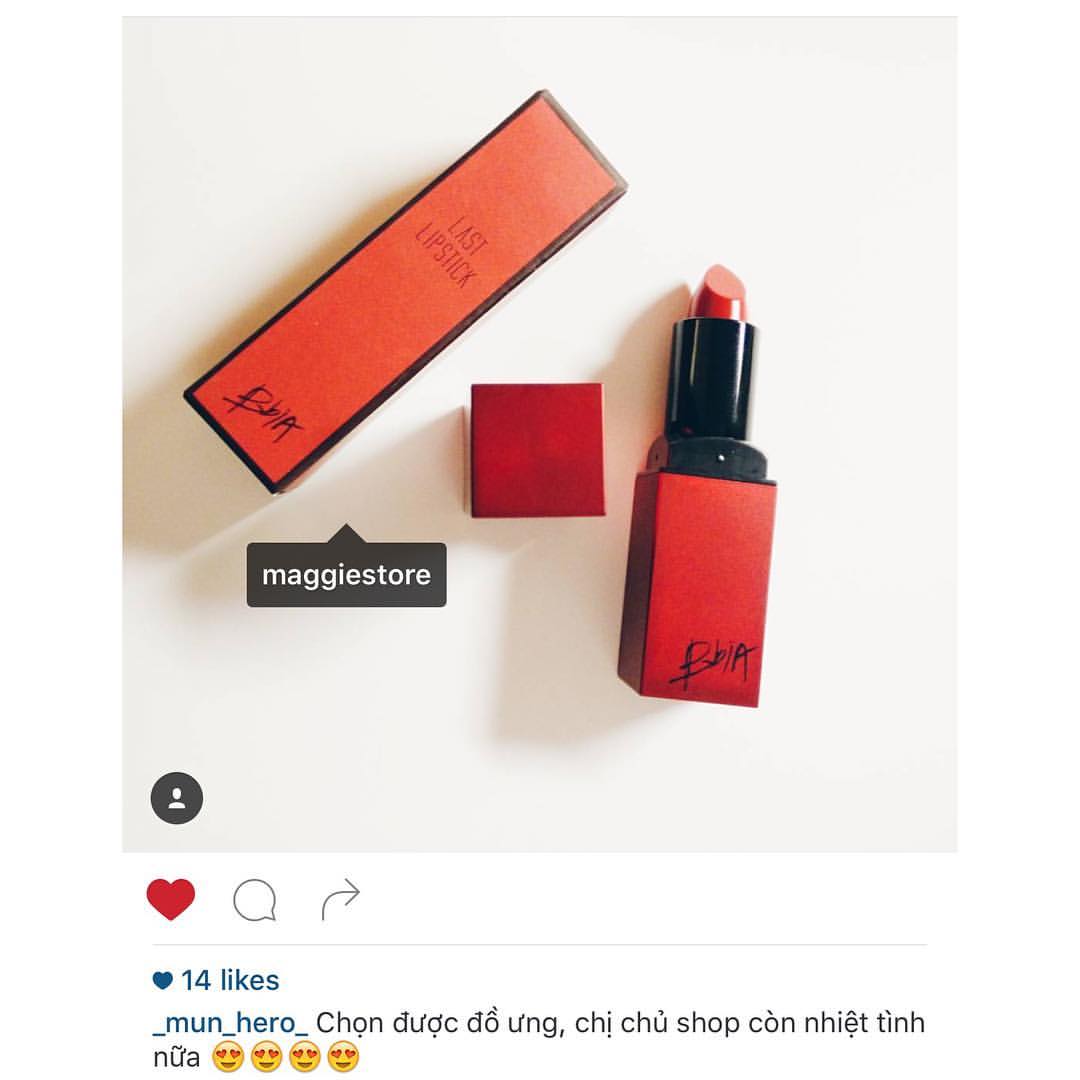View the list of 14 likes

tap(216, 980)
